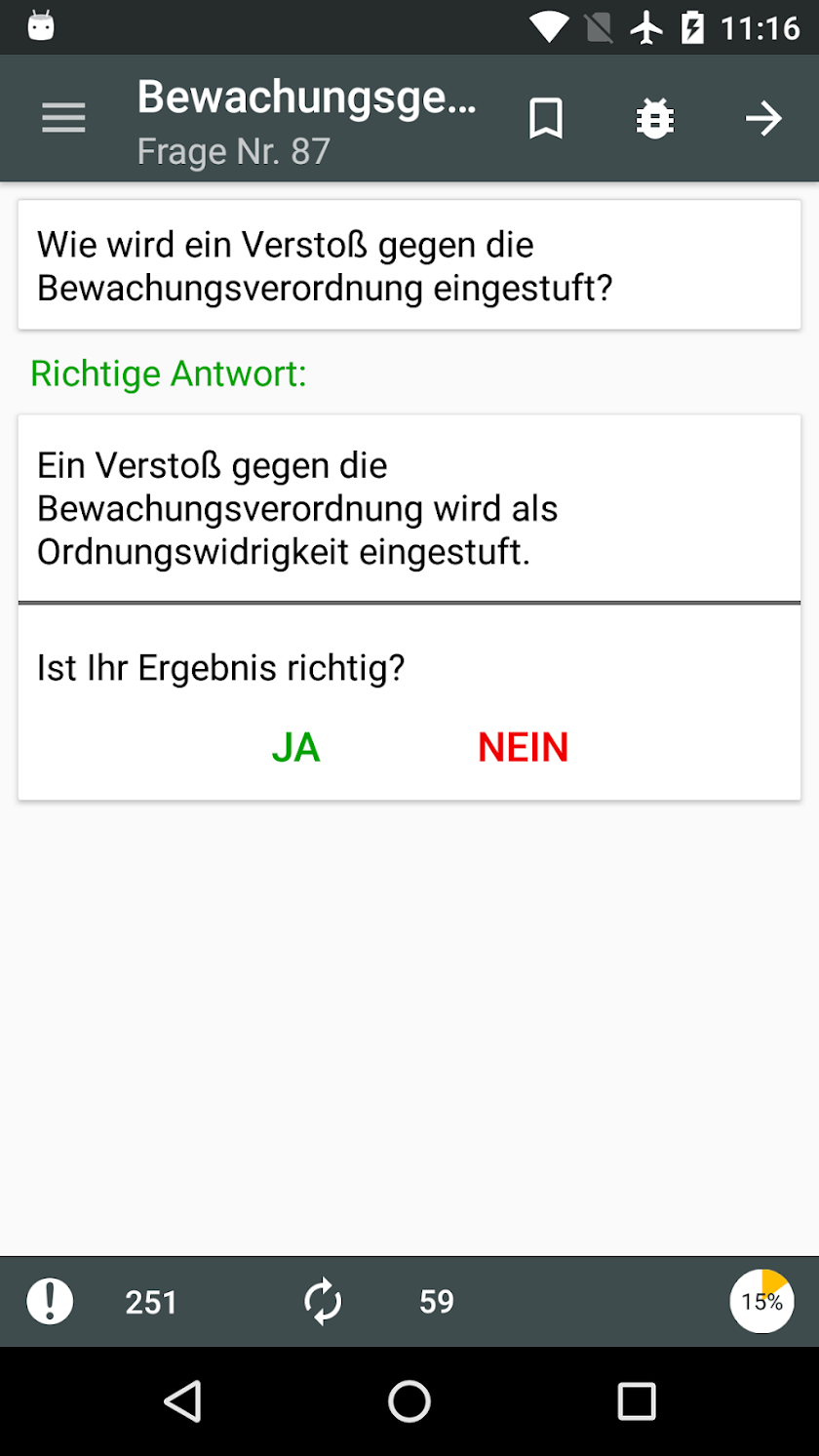The width and height of the screenshot is (819, 1456).
Task: Tap the system back button
Action: (x=182, y=1401)
